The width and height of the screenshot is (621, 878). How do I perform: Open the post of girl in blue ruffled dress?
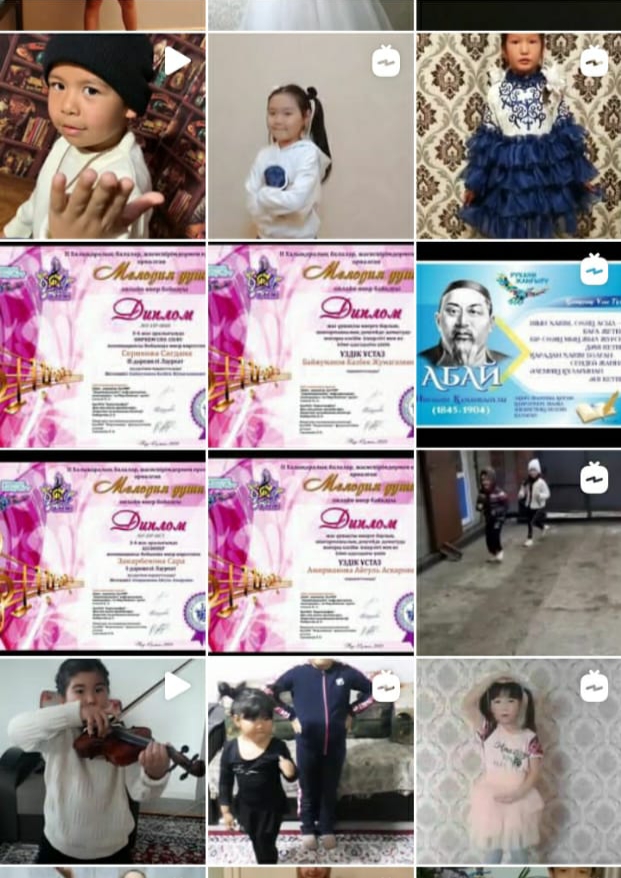tap(518, 137)
